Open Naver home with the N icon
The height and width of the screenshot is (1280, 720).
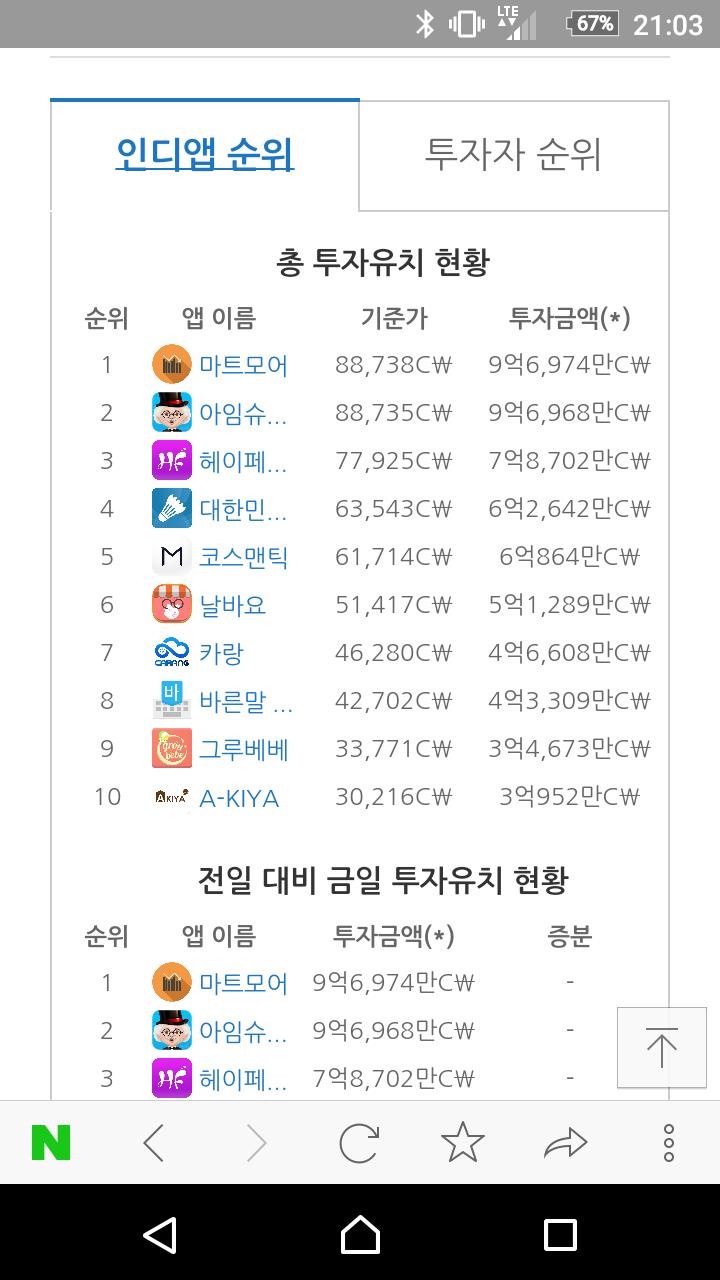(x=51, y=1142)
